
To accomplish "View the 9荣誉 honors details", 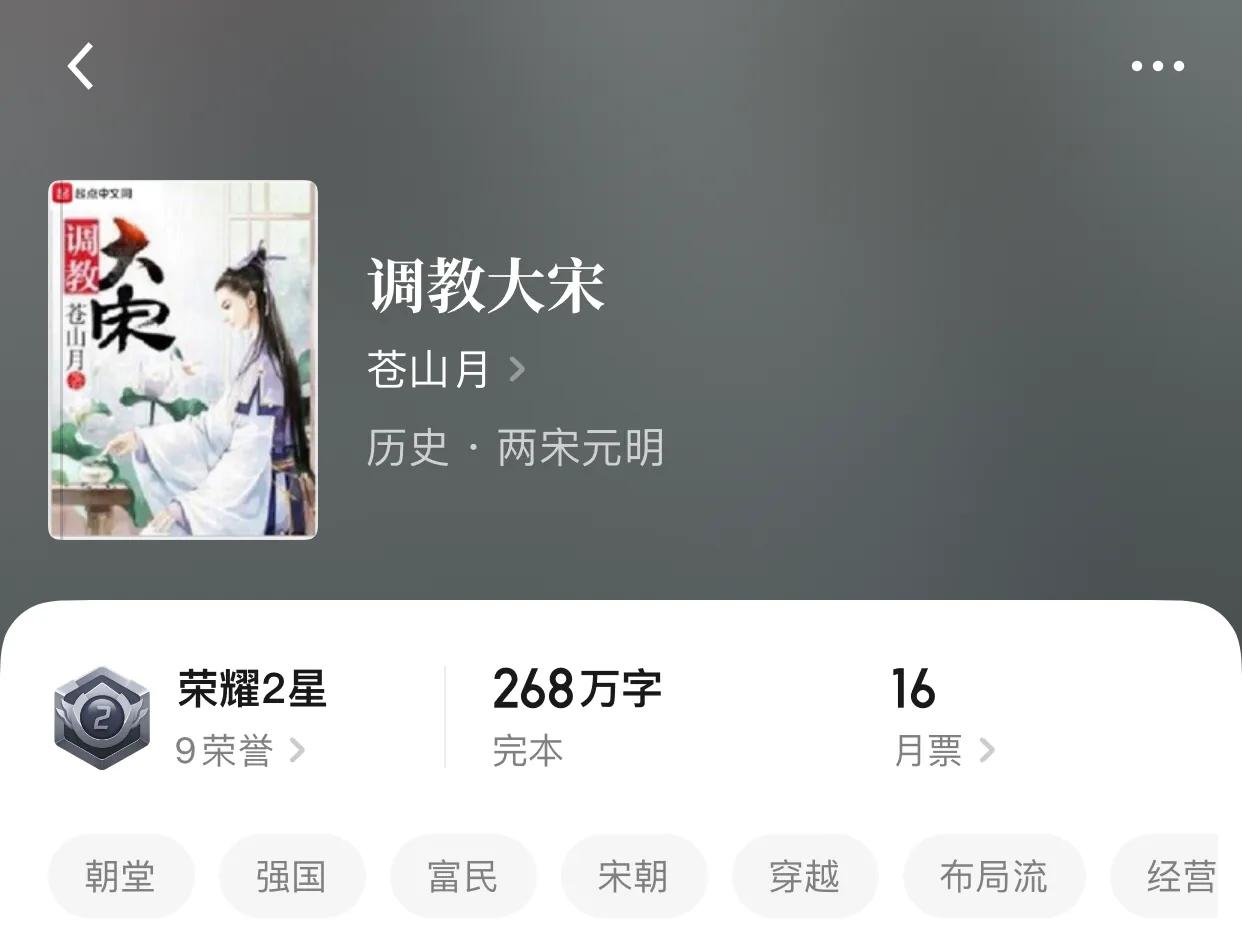I will tap(240, 750).
